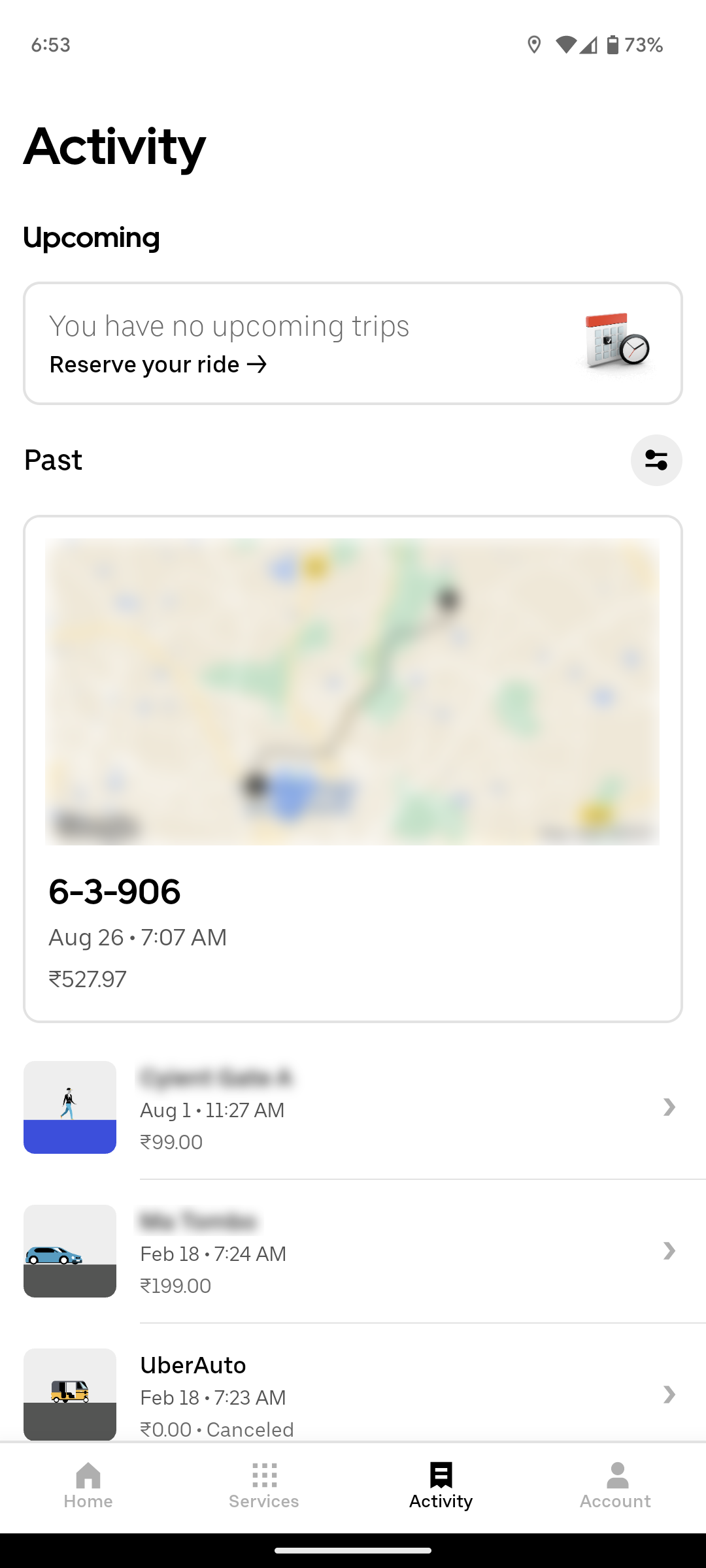The image size is (706, 1568).
Task: Click the location icon in the status bar
Action: (x=533, y=44)
